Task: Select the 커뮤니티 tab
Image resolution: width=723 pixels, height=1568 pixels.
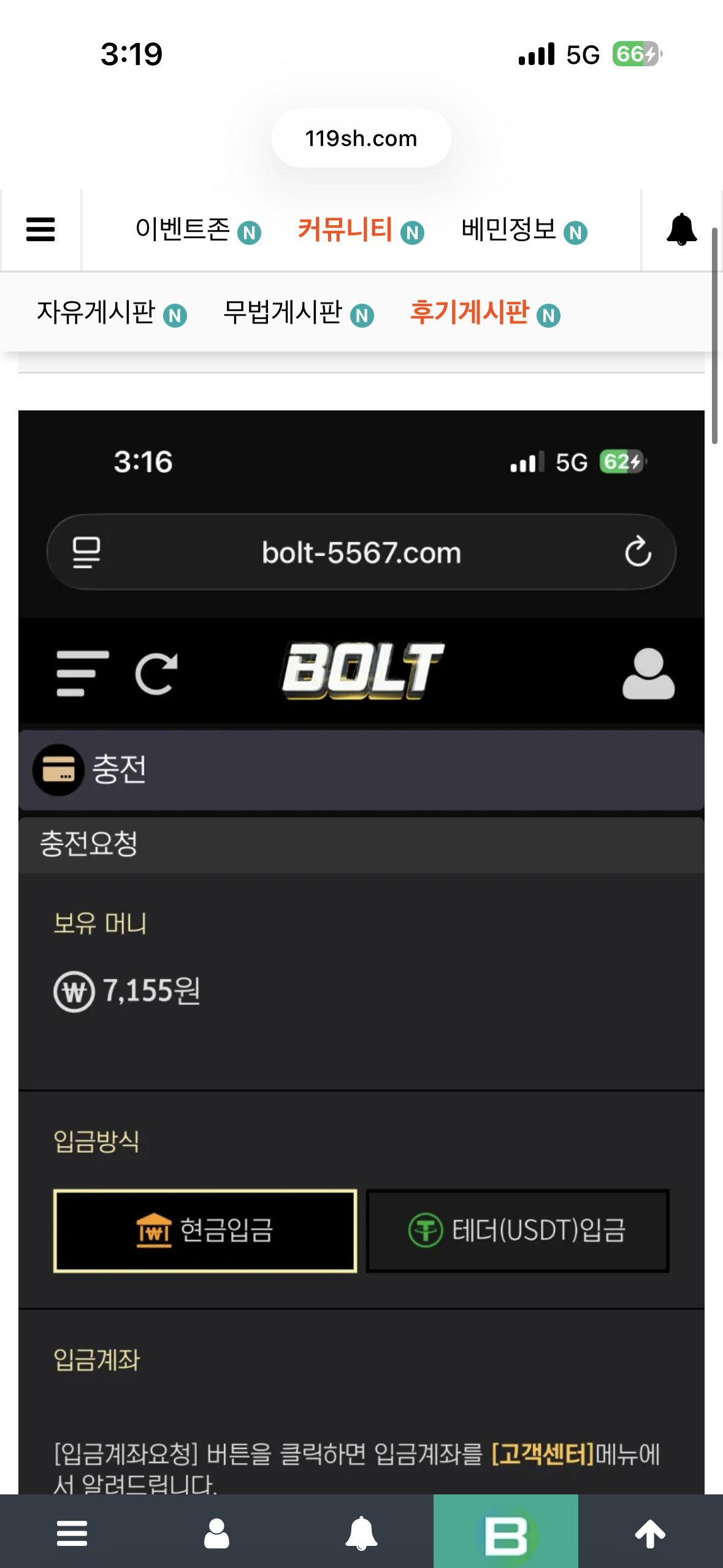Action: 360,230
